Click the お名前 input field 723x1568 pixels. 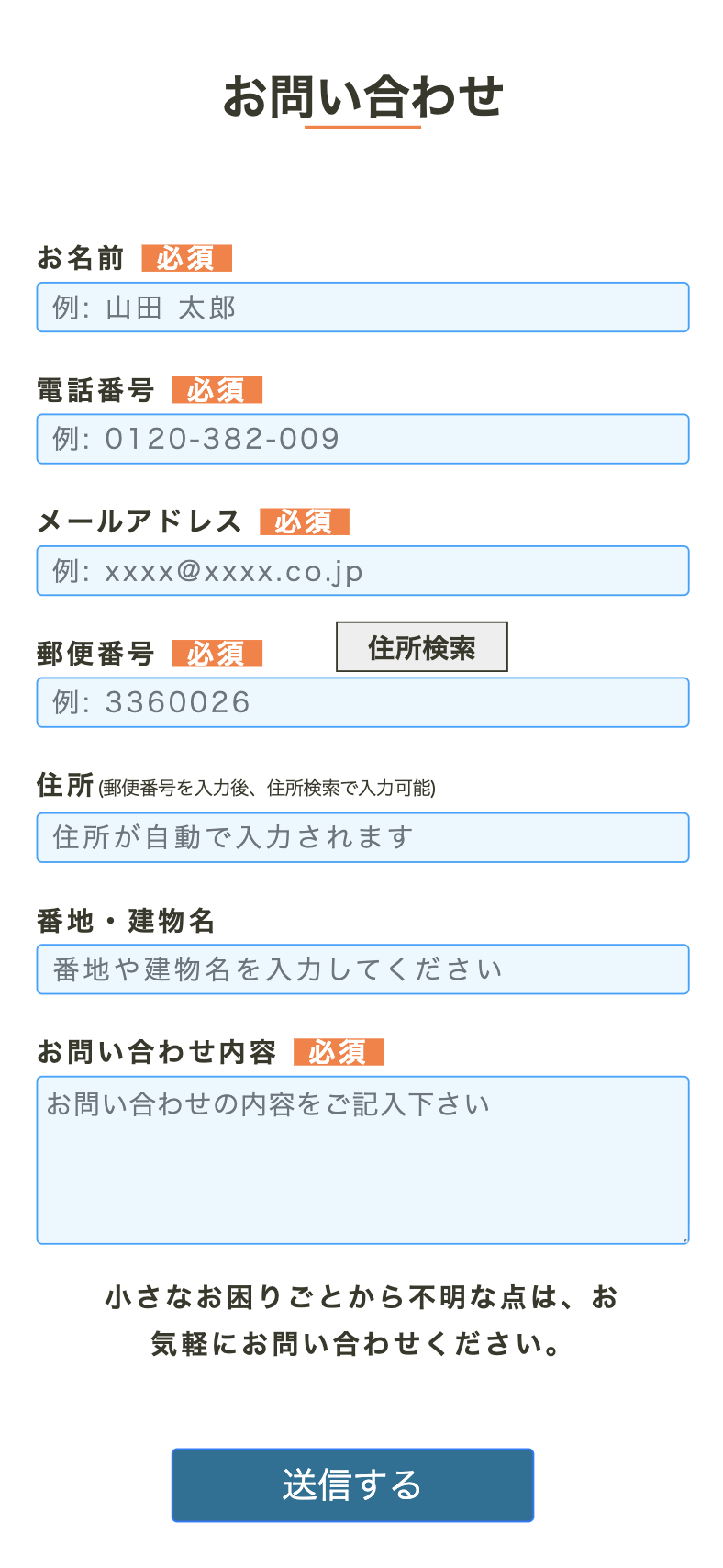tap(362, 308)
